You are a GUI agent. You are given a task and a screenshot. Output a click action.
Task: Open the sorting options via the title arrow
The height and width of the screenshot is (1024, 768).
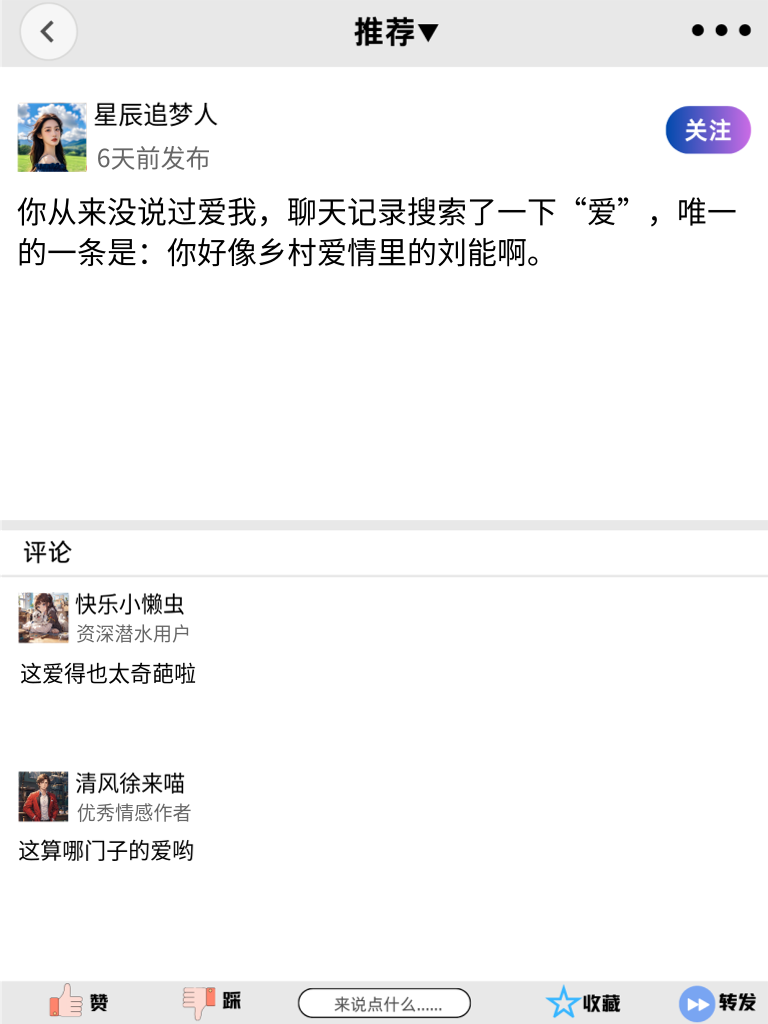(x=426, y=31)
